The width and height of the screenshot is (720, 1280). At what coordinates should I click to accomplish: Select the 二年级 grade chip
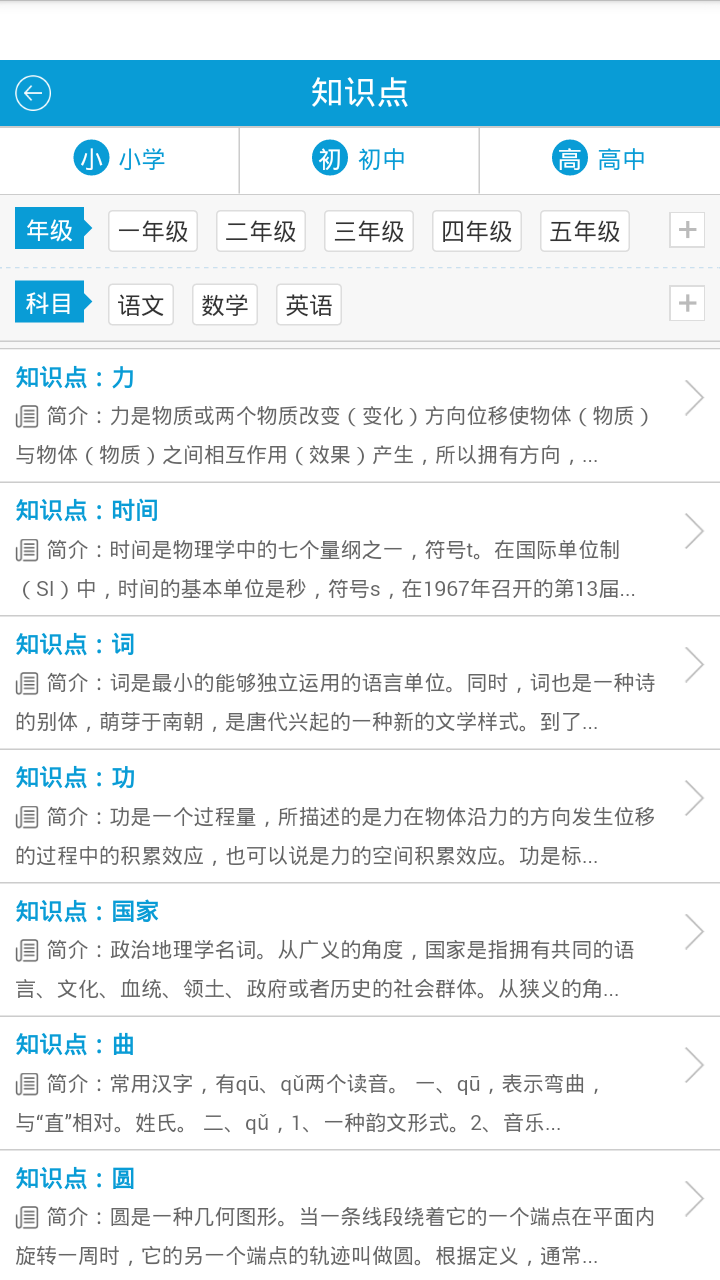[261, 231]
